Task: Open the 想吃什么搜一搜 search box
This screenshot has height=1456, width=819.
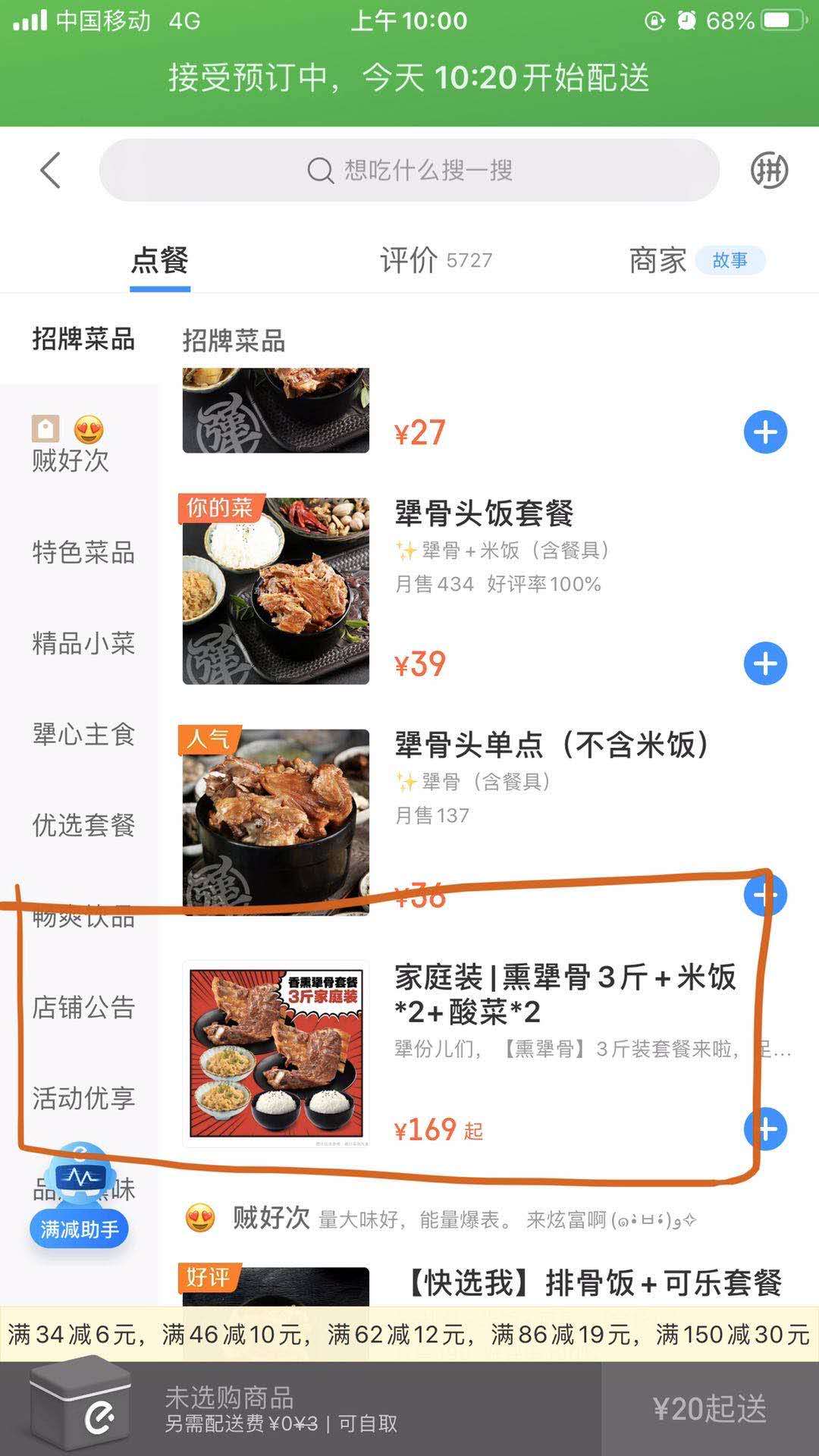Action: (409, 170)
